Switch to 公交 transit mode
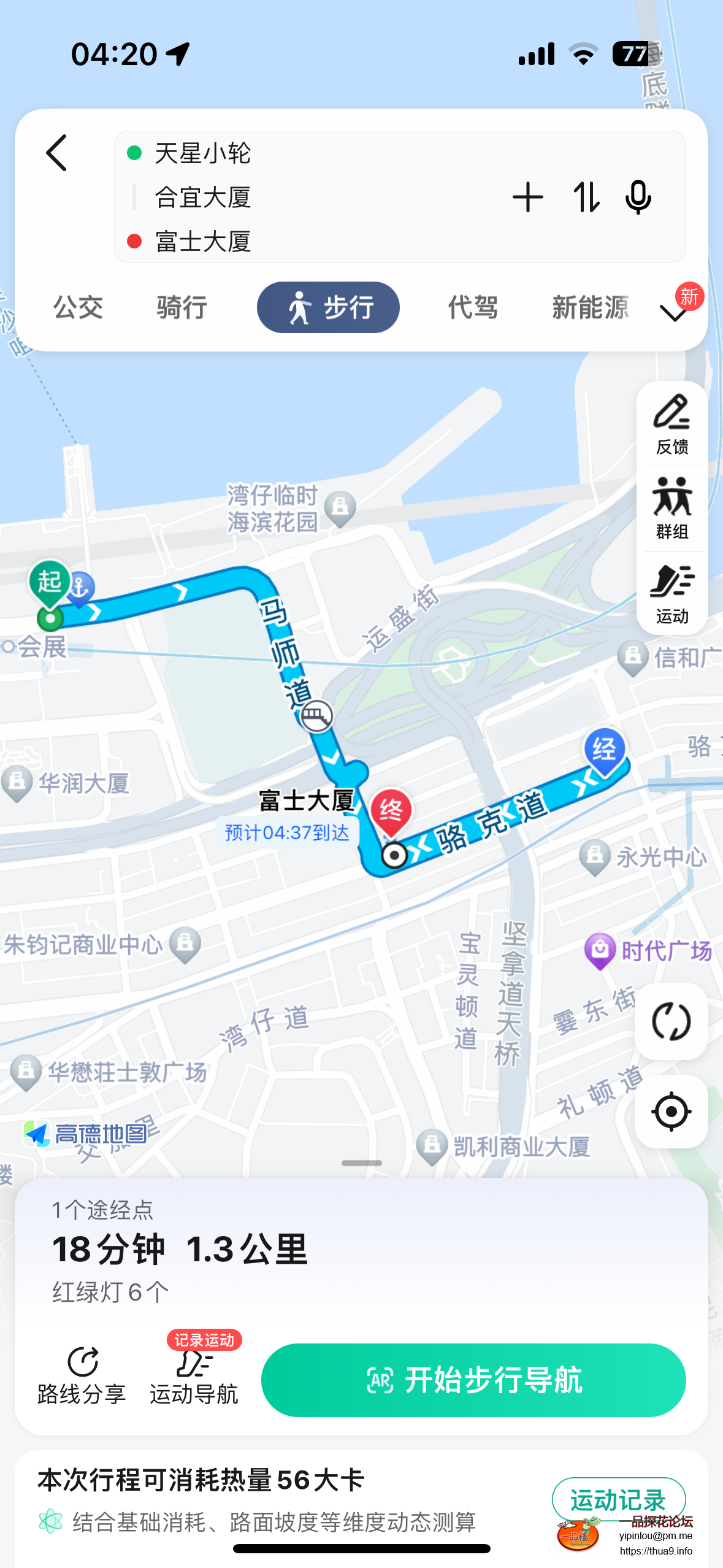This screenshot has width=723, height=1568. click(x=78, y=307)
